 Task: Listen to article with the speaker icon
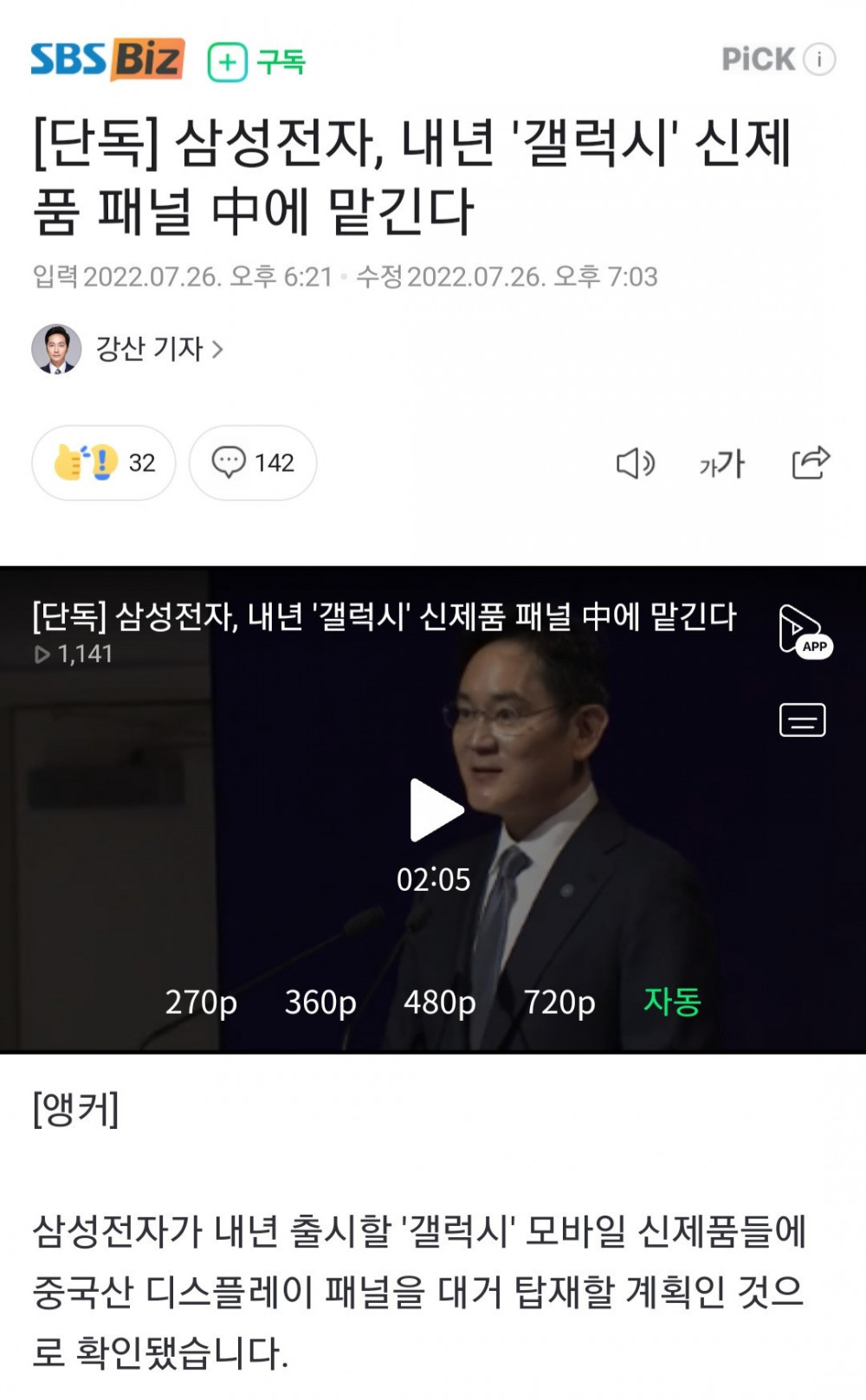point(636,463)
